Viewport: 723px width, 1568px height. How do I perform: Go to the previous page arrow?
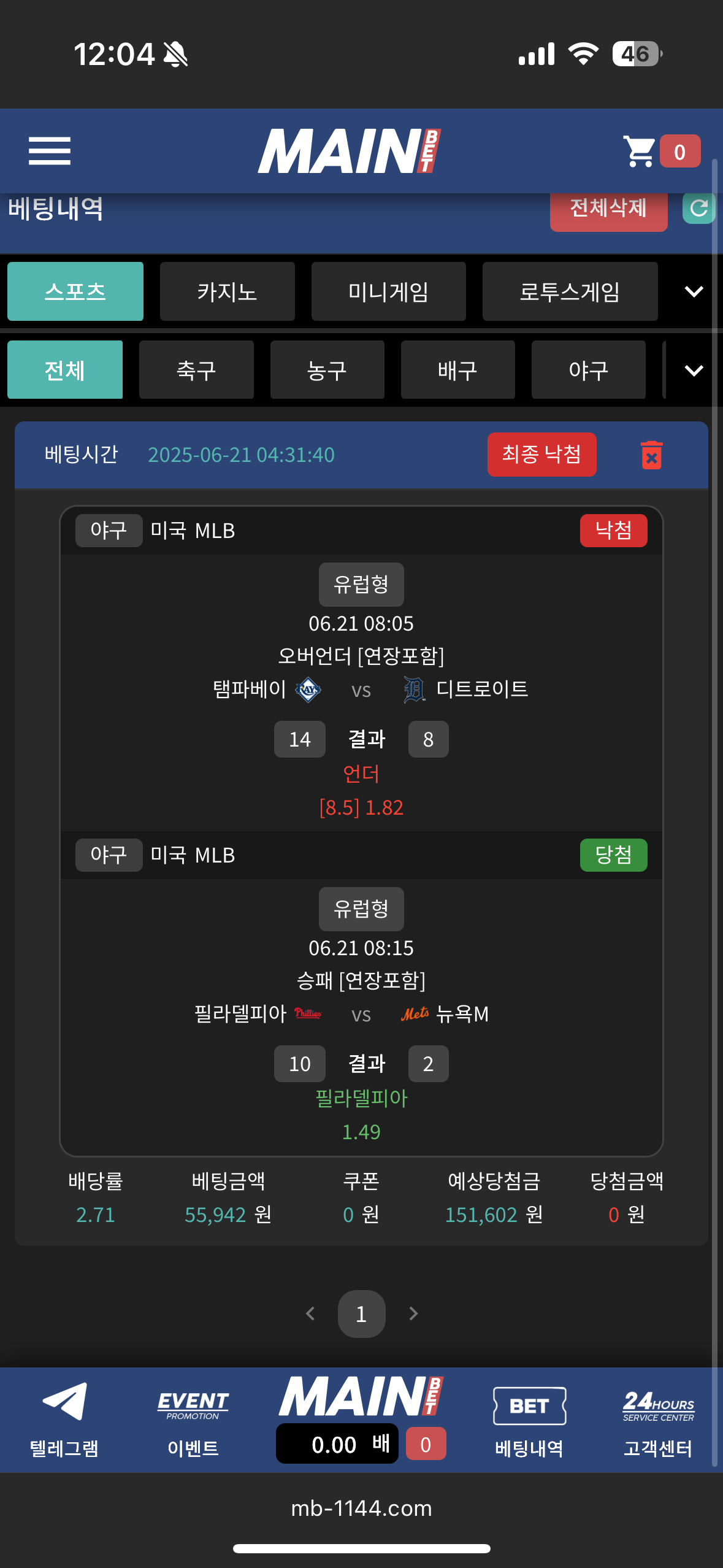pyautogui.click(x=310, y=1313)
